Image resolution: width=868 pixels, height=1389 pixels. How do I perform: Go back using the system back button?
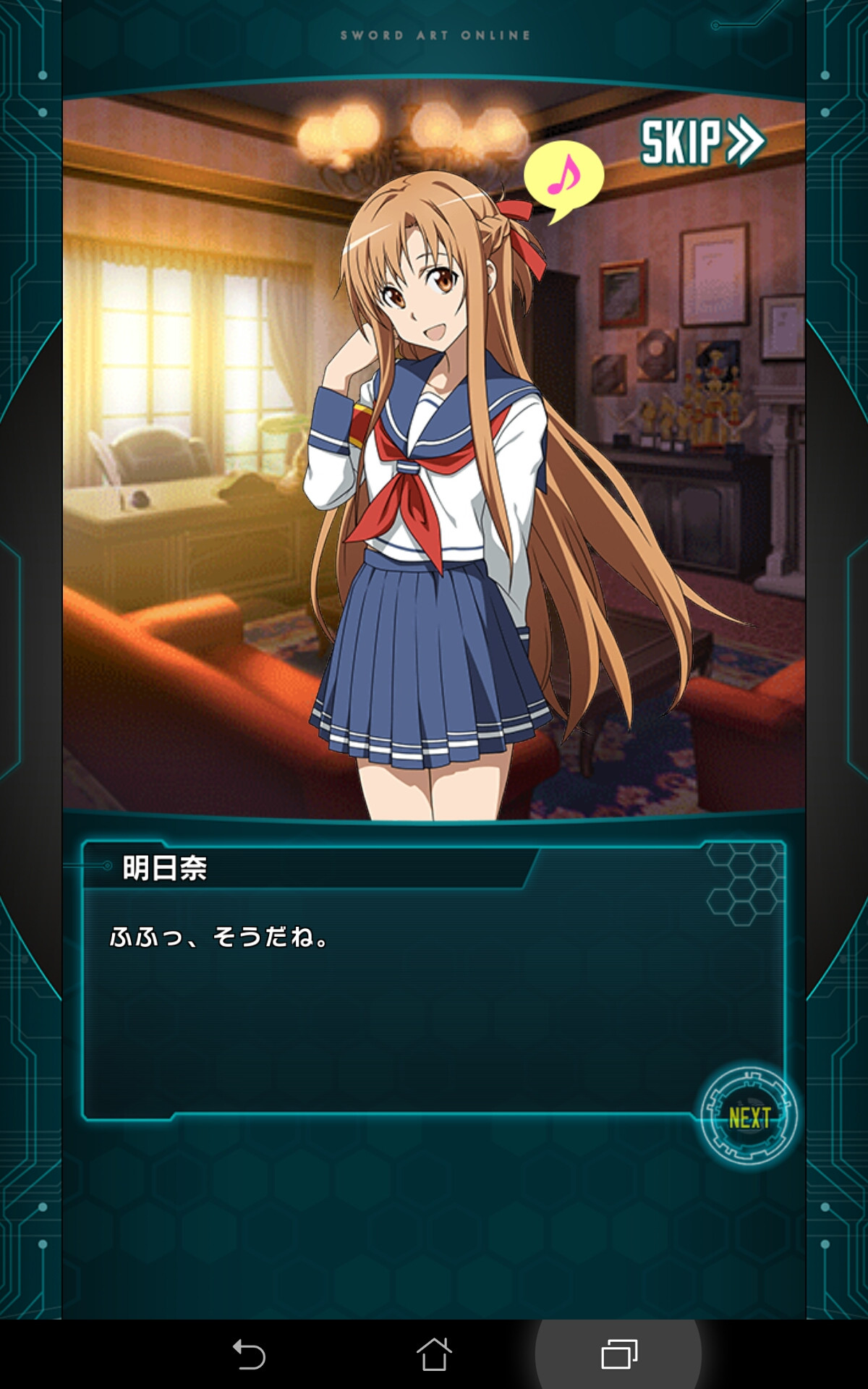249,1354
